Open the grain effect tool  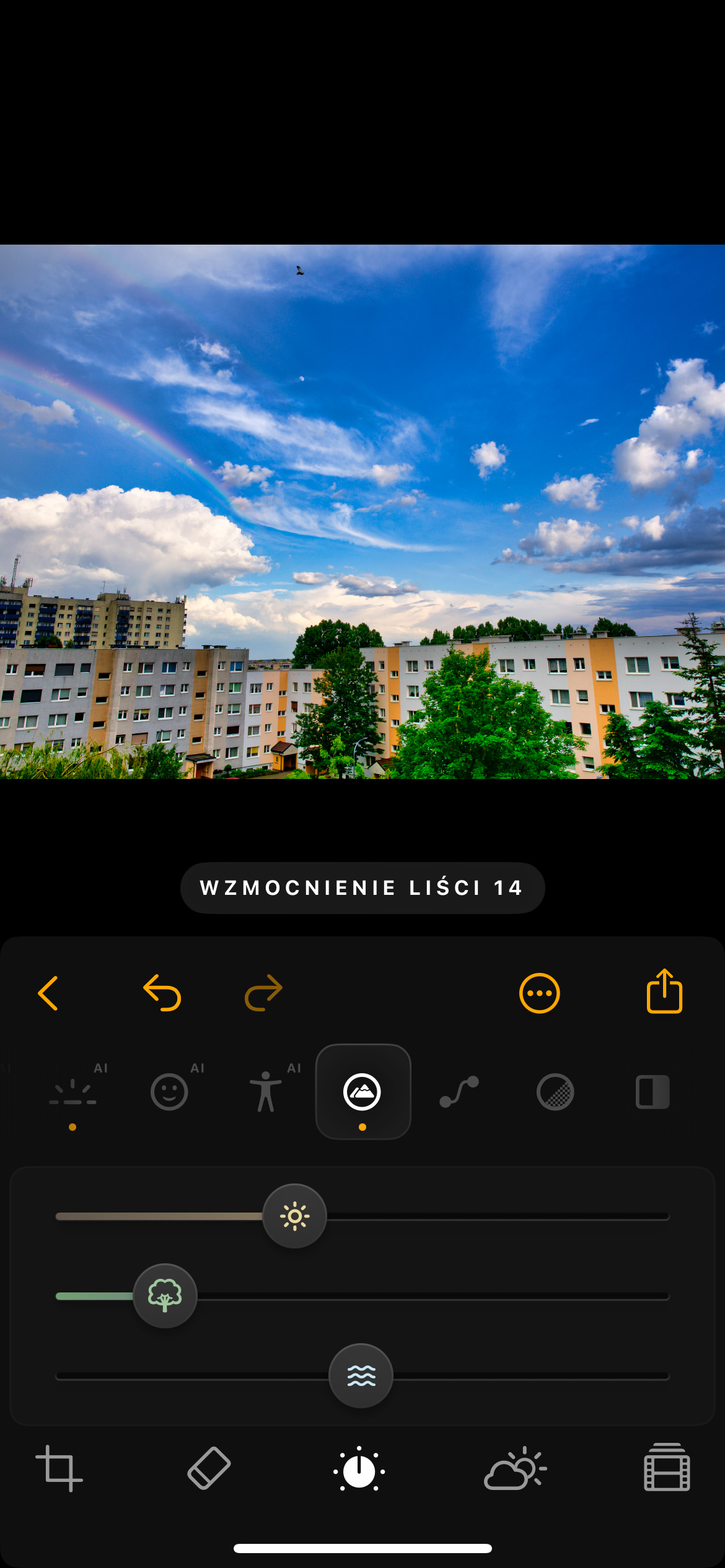[x=555, y=1092]
